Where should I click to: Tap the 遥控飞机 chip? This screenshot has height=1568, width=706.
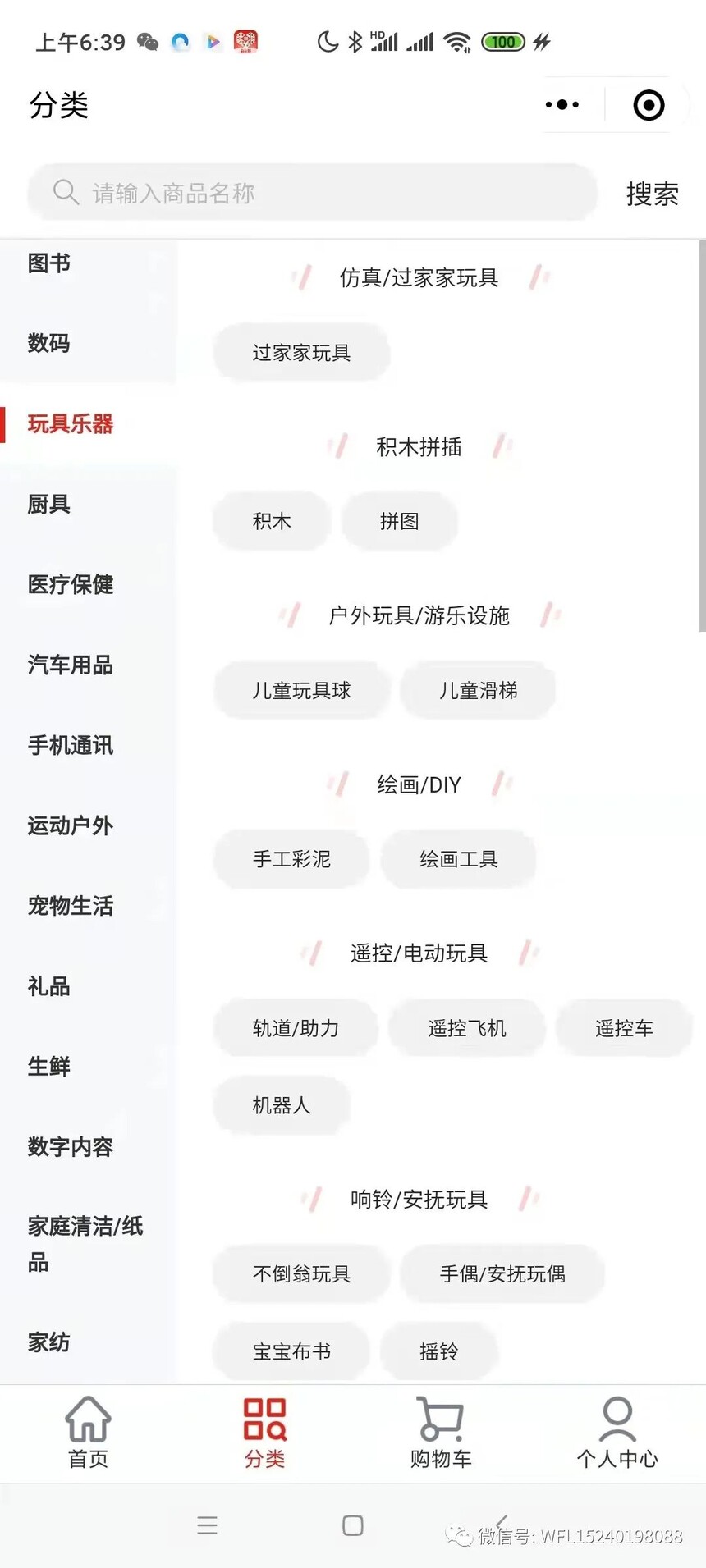[467, 1028]
